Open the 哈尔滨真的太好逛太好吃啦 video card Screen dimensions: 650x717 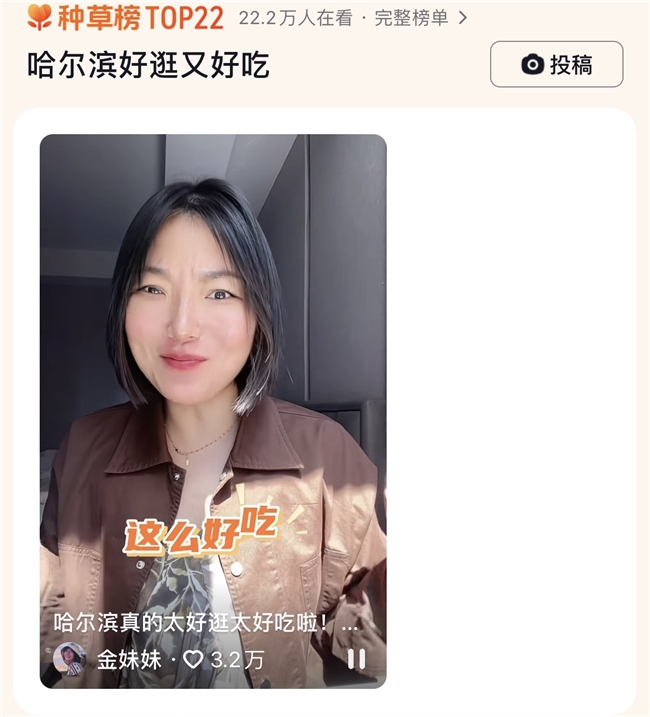tap(213, 380)
